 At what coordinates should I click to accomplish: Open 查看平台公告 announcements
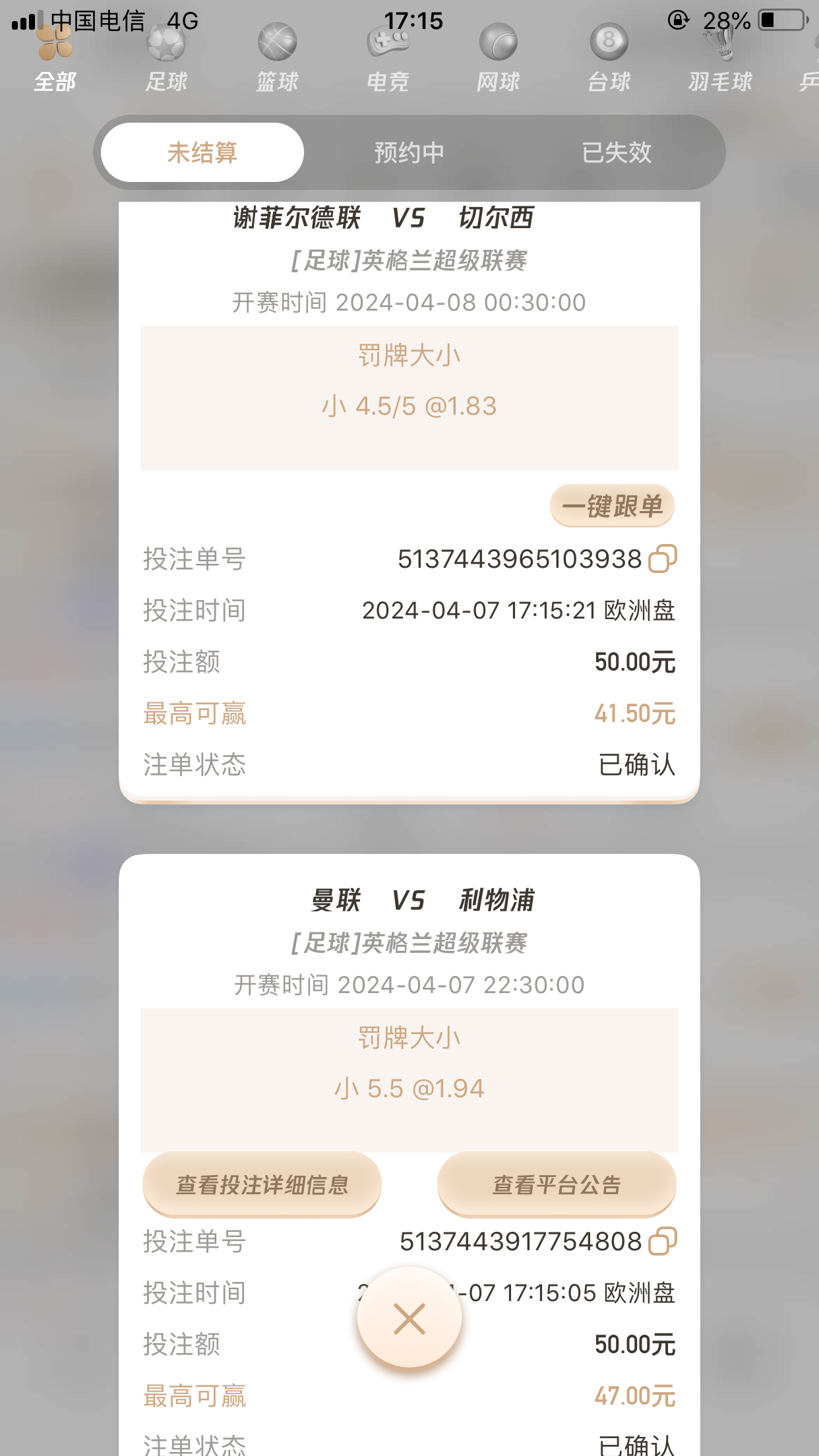[557, 1184]
